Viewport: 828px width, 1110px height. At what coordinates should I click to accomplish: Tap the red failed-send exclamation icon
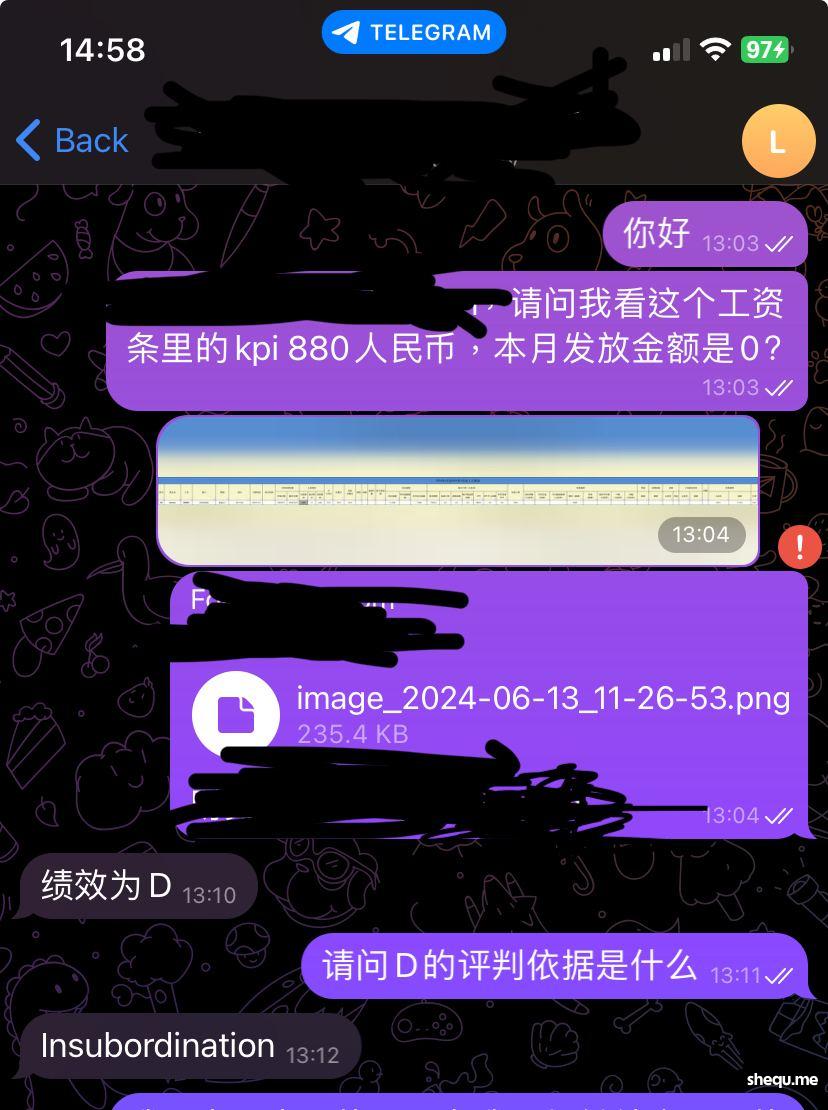pyautogui.click(x=800, y=546)
